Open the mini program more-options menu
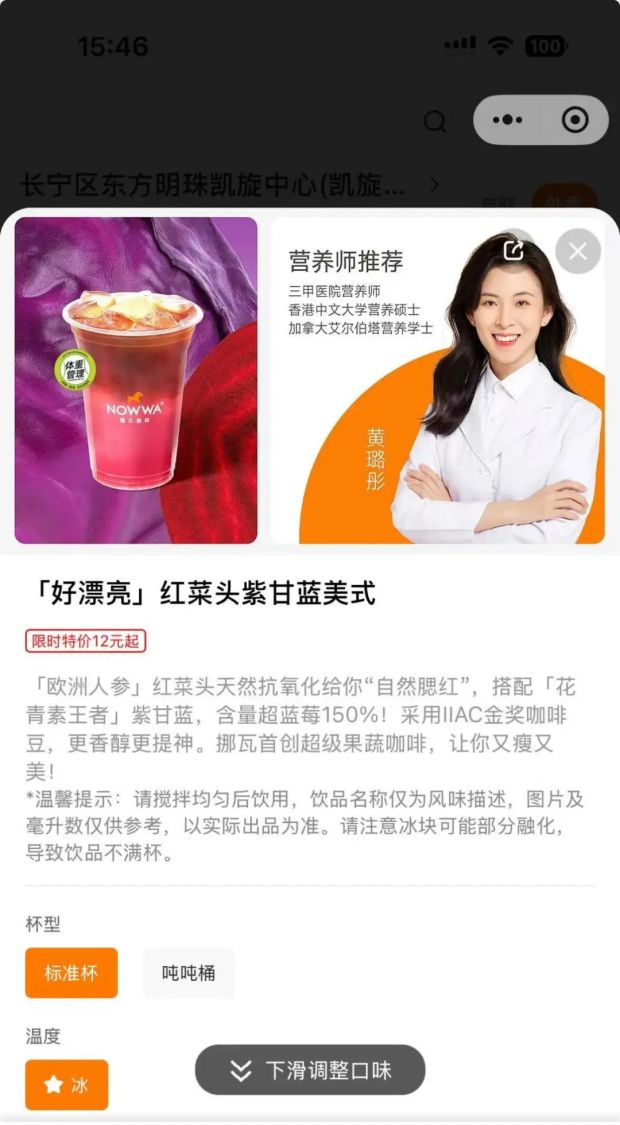 pyautogui.click(x=507, y=120)
